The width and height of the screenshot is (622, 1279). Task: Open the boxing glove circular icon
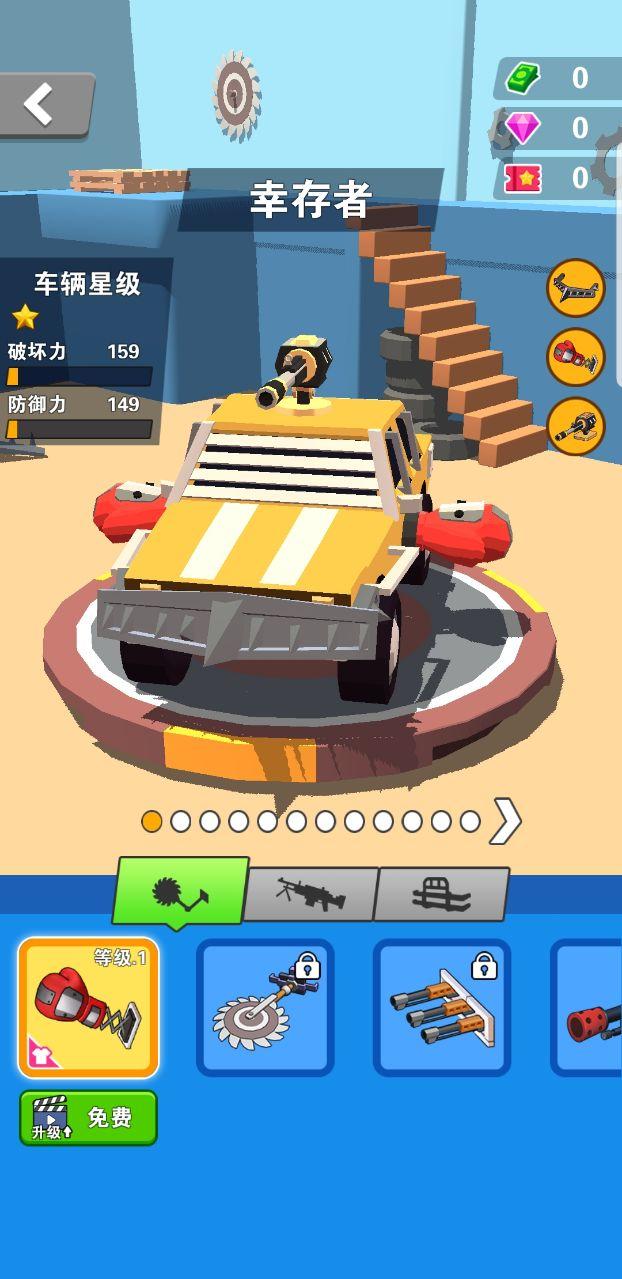pos(575,357)
